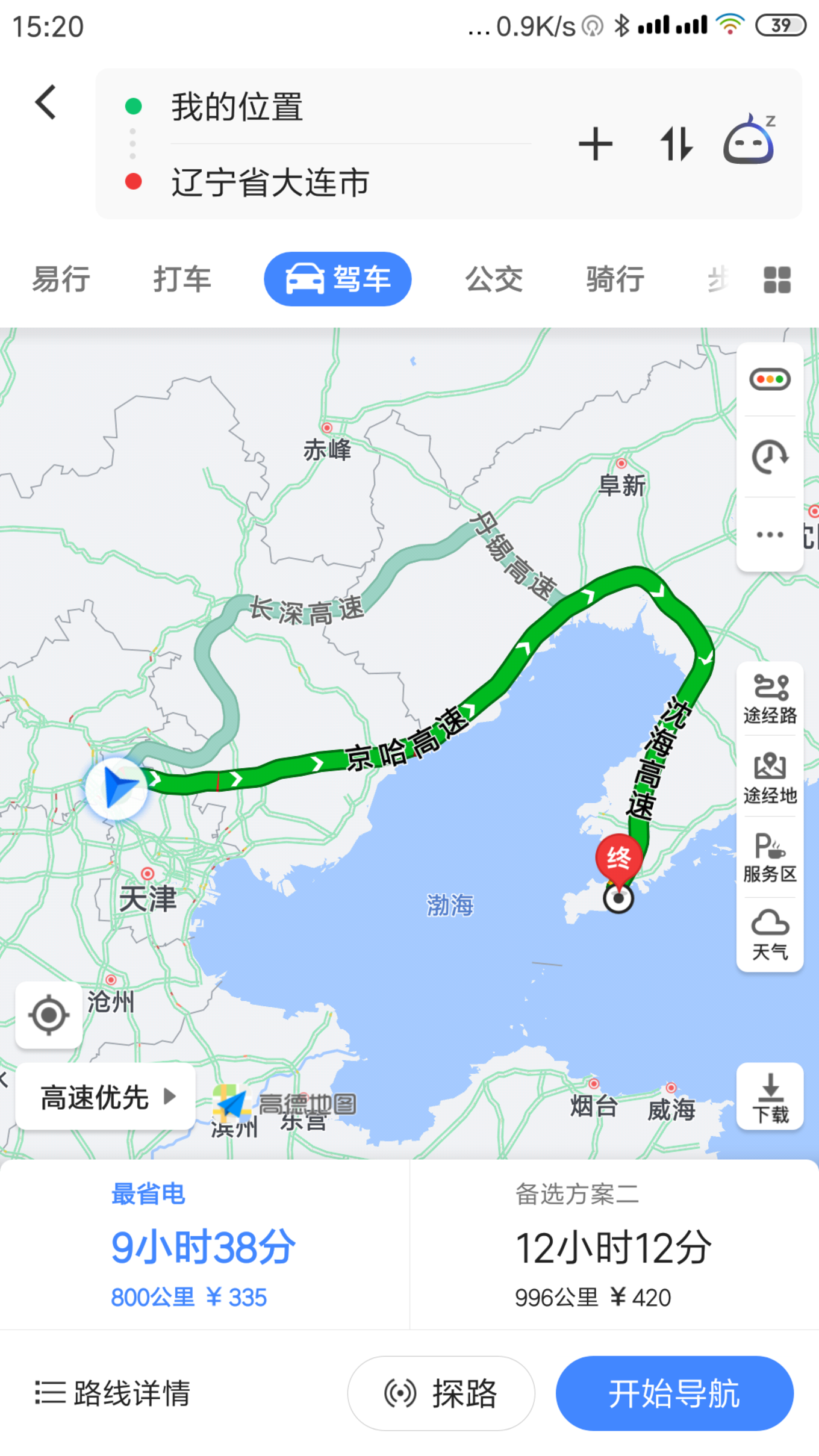Recenter map to my location
Viewport: 819px width, 1456px height.
click(49, 1015)
